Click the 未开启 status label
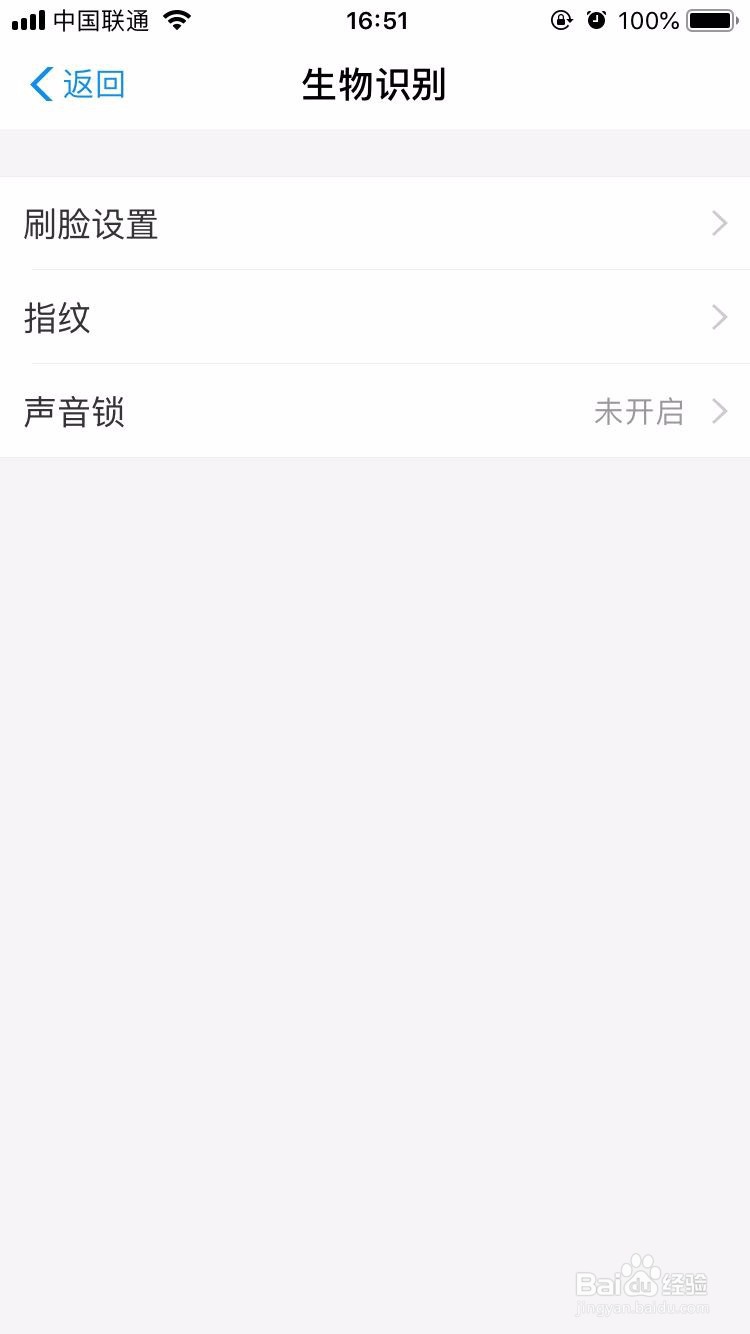750x1334 pixels. pos(638,411)
